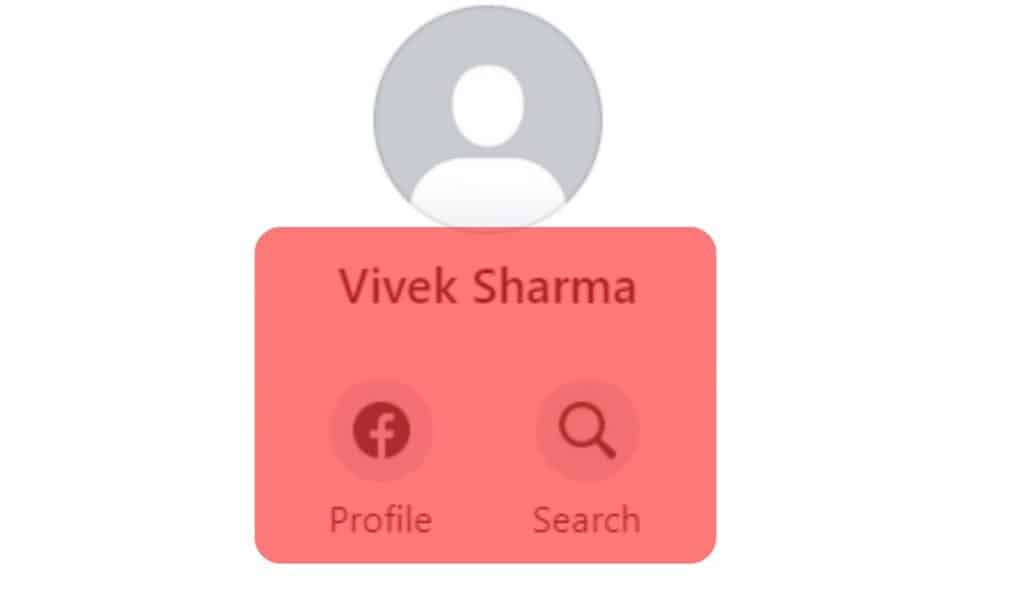Image resolution: width=1024 pixels, height=604 pixels.
Task: Open Vivek Sharma's Facebook profile
Action: tap(381, 431)
